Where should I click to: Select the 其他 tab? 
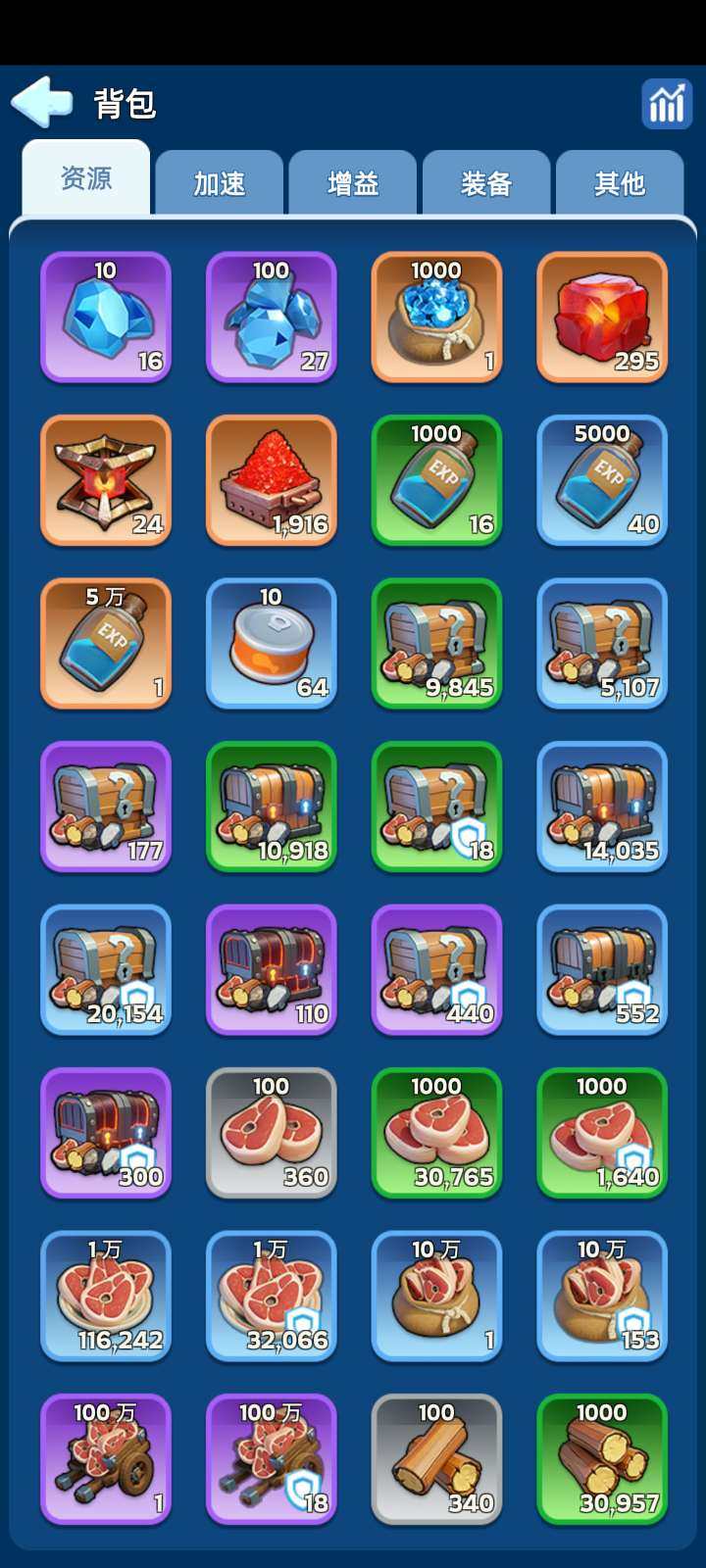[619, 183]
